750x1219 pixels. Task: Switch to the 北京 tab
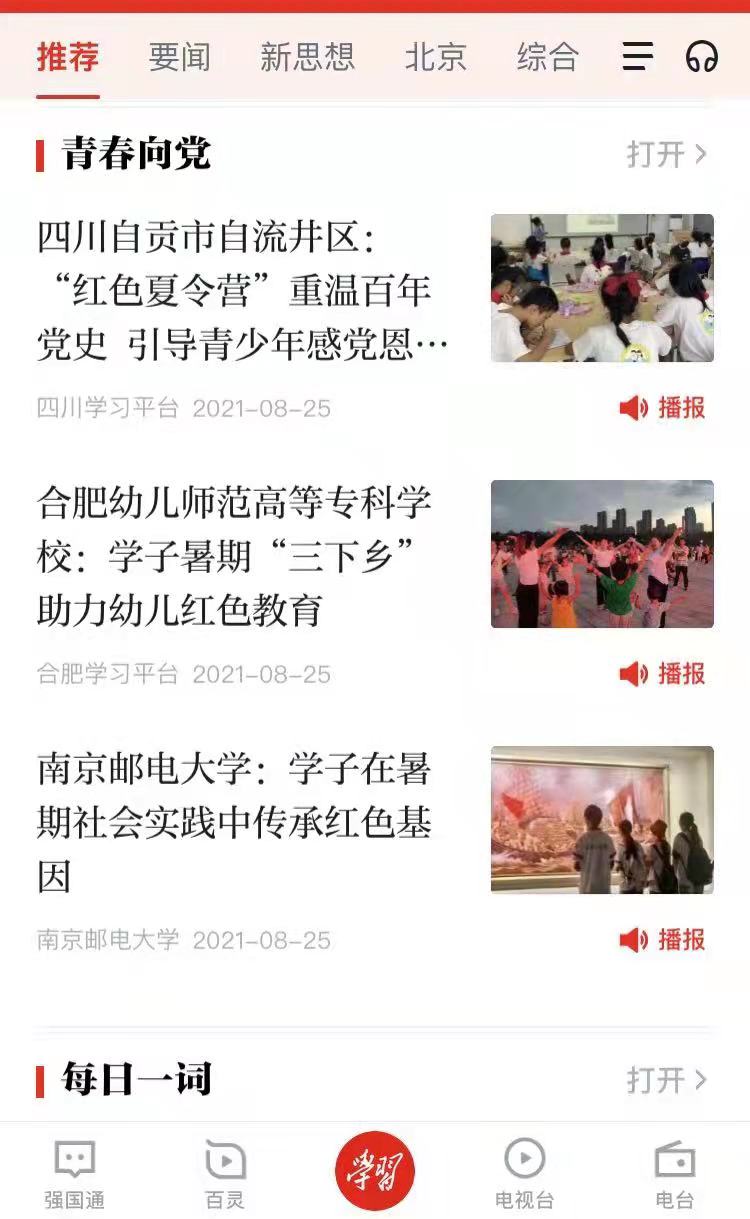click(436, 56)
